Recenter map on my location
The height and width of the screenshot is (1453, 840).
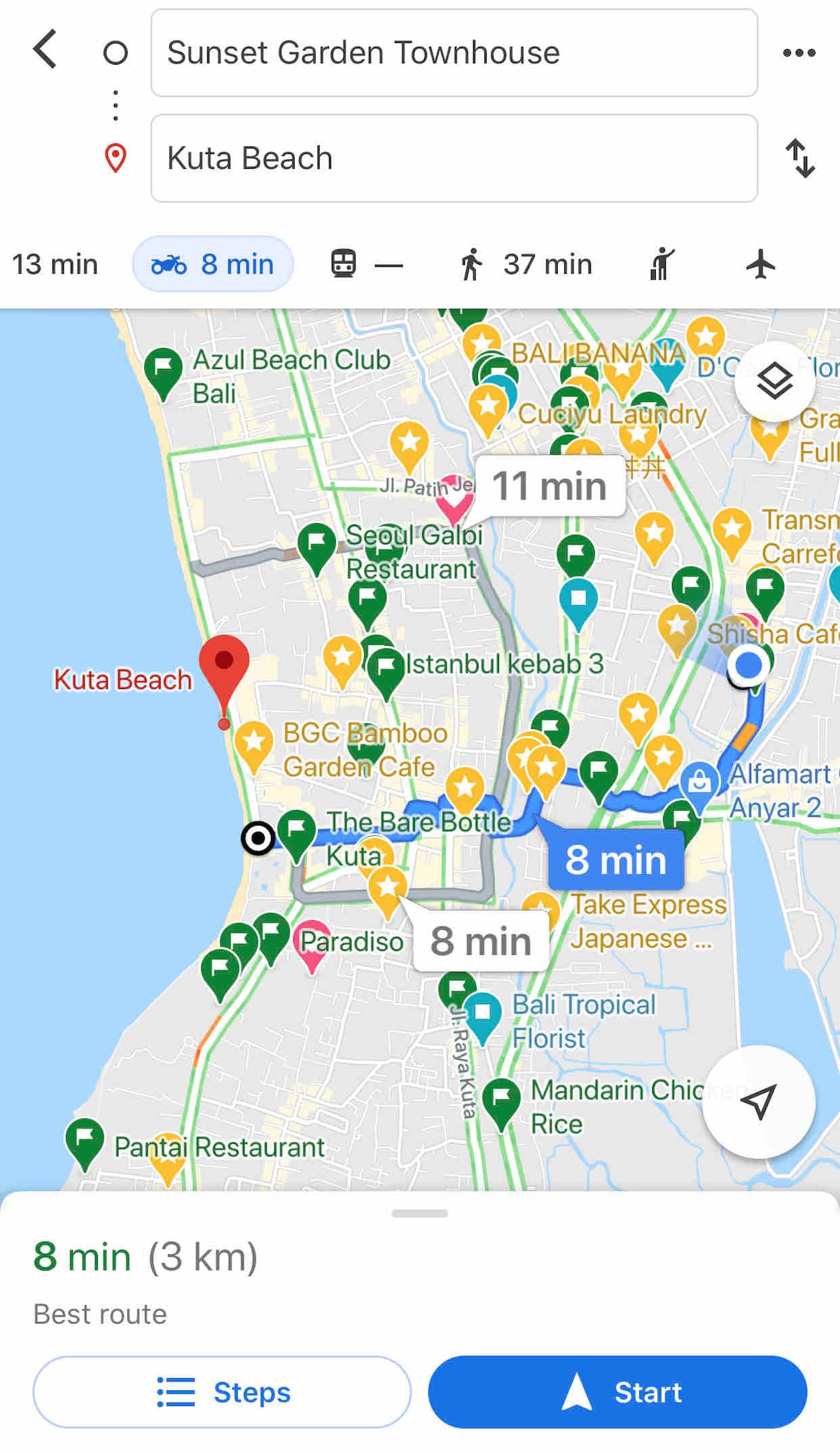(759, 1101)
